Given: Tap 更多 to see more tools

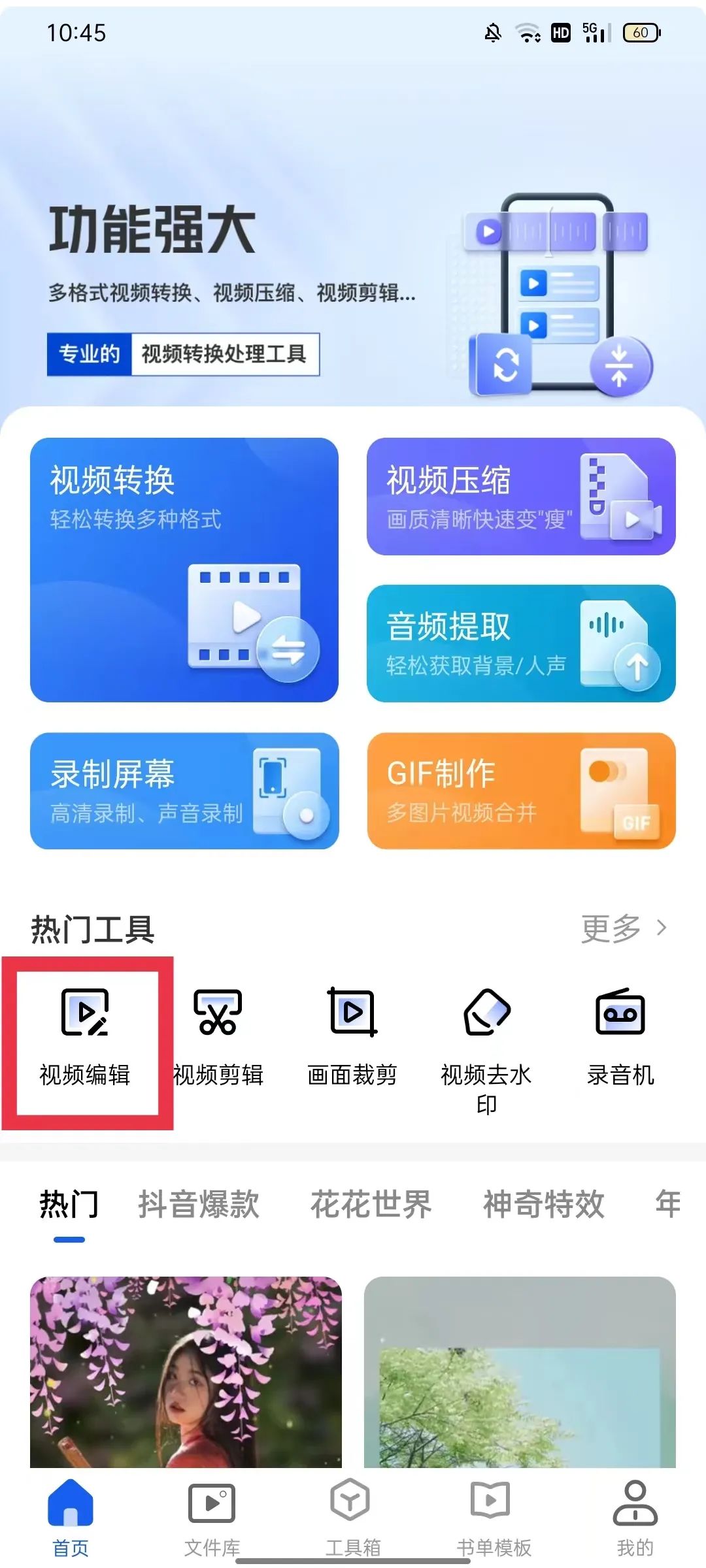Looking at the screenshot, I should tap(623, 928).
